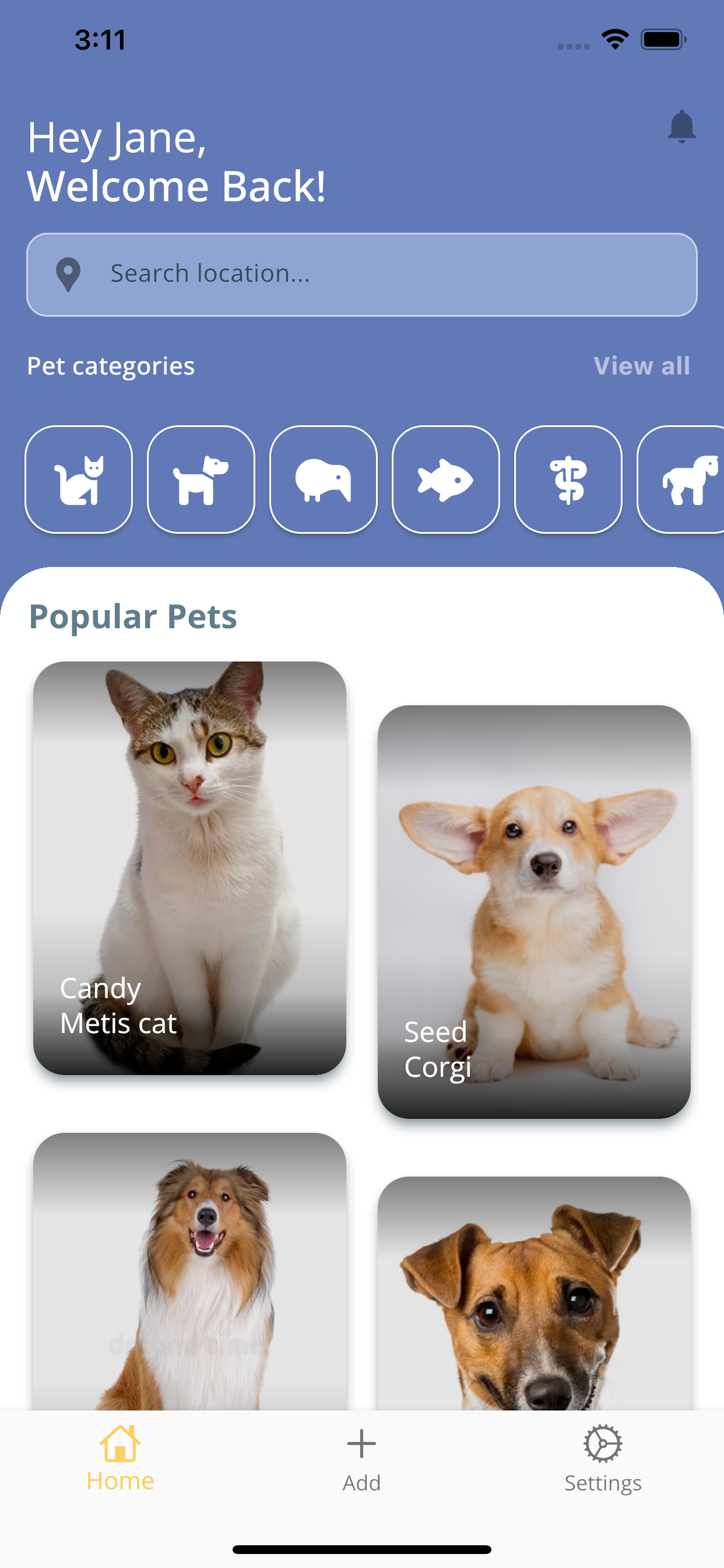Select the dog category icon

[201, 478]
